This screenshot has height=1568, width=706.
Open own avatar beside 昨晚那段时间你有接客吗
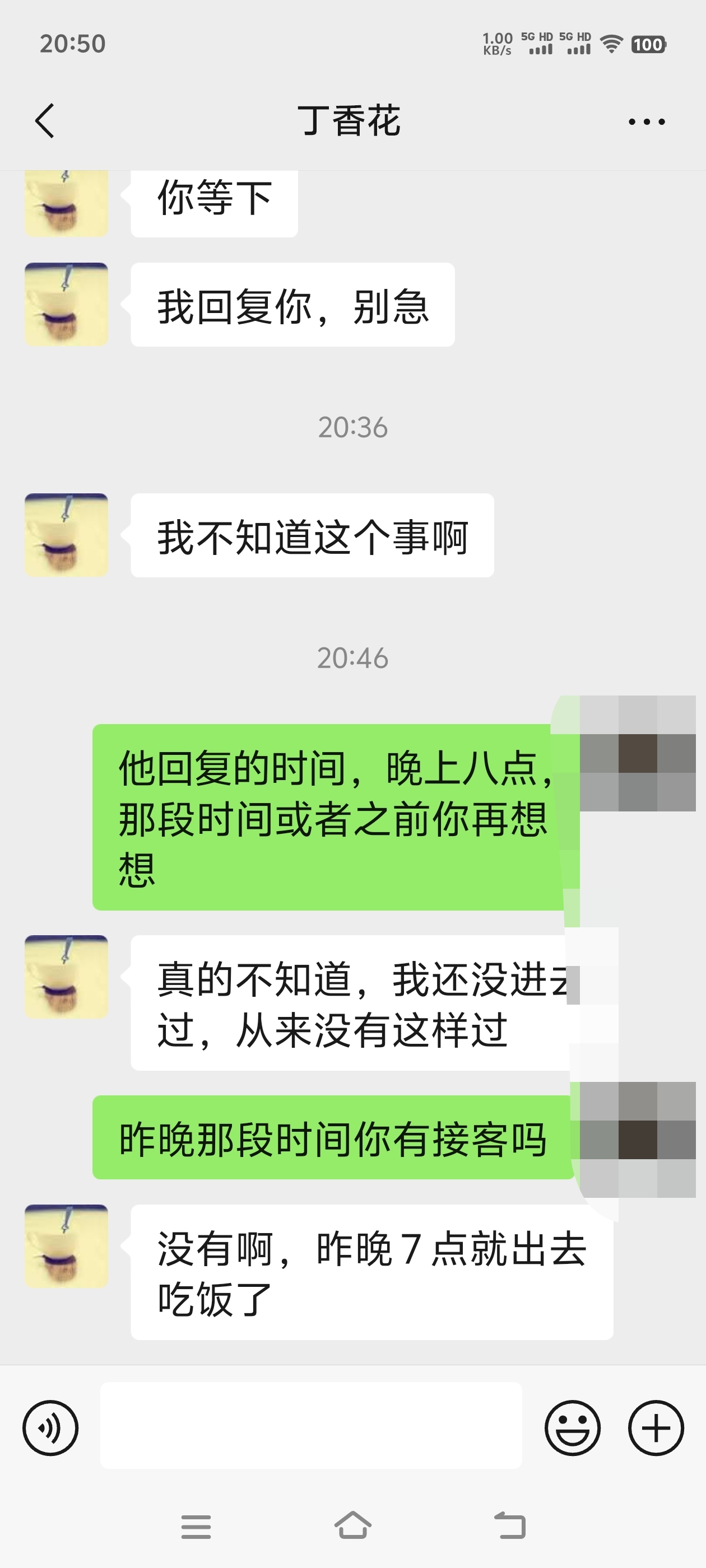637,1139
